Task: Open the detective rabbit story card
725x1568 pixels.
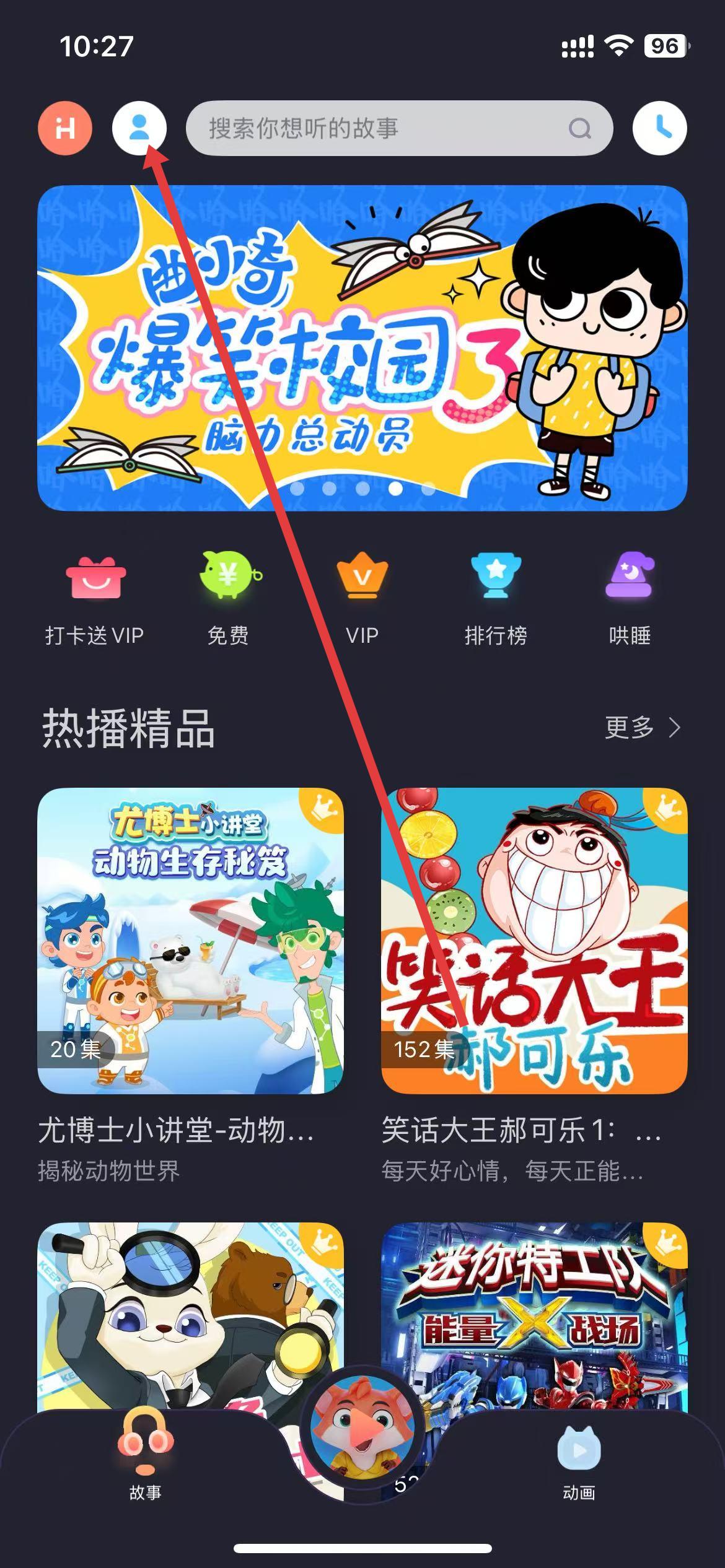Action: (190, 1313)
